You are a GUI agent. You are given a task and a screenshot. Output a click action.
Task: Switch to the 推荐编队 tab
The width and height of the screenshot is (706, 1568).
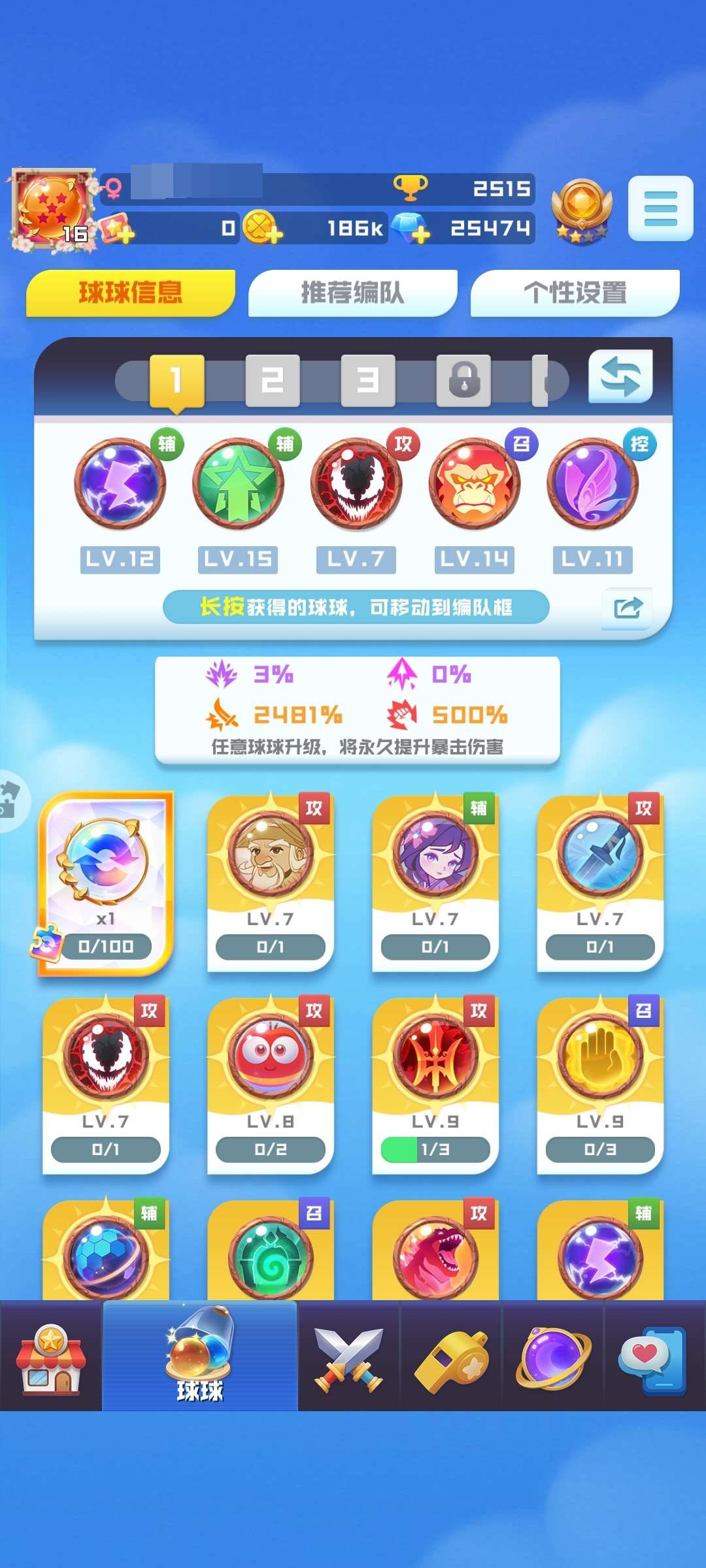(352, 293)
